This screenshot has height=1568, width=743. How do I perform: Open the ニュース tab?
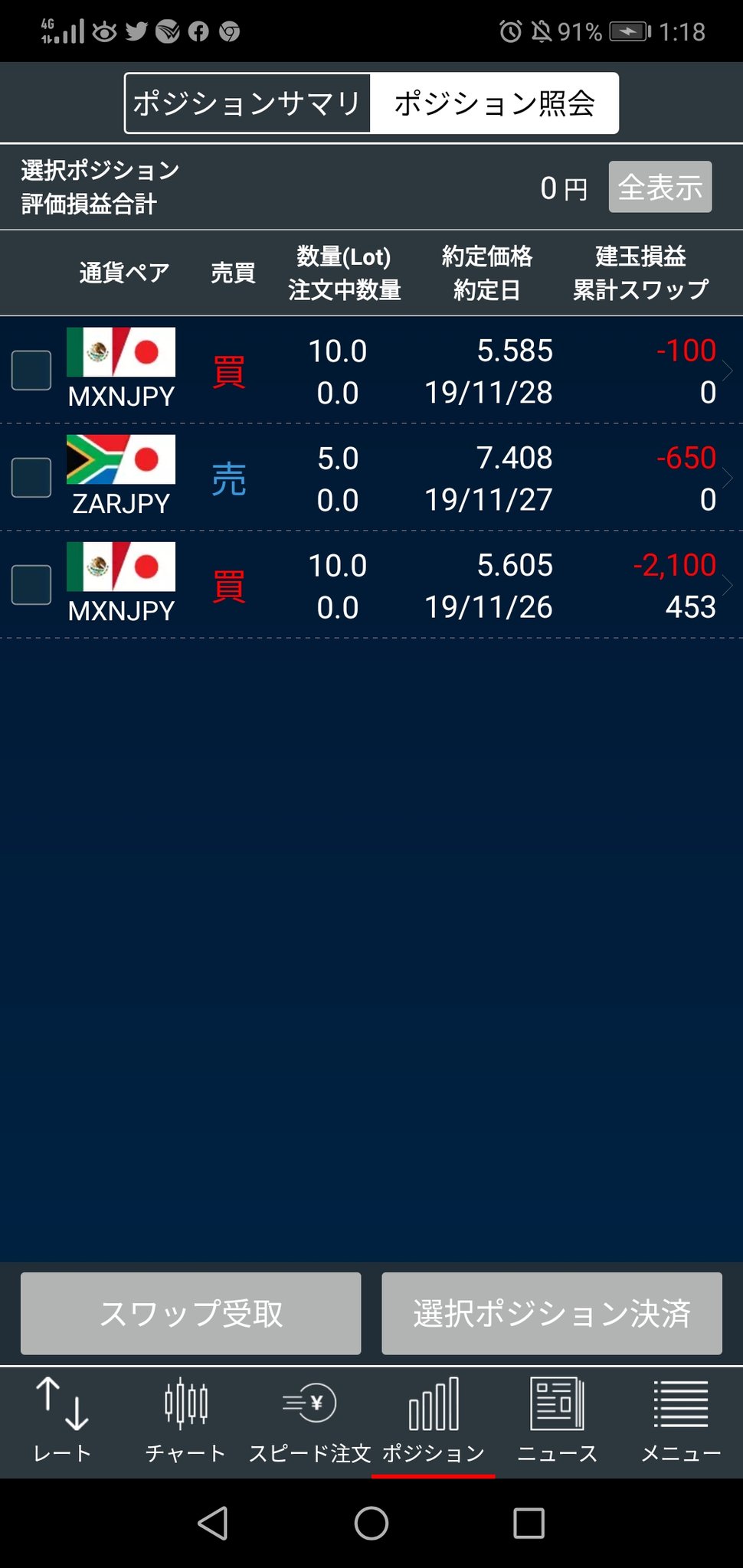pos(557,1421)
